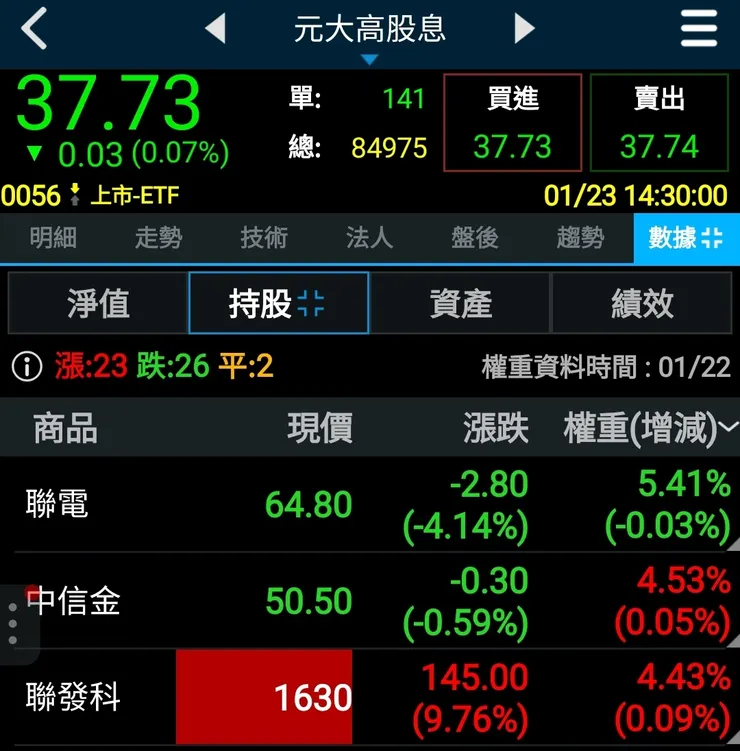Switch to the 走勢 tab

pyautogui.click(x=158, y=238)
